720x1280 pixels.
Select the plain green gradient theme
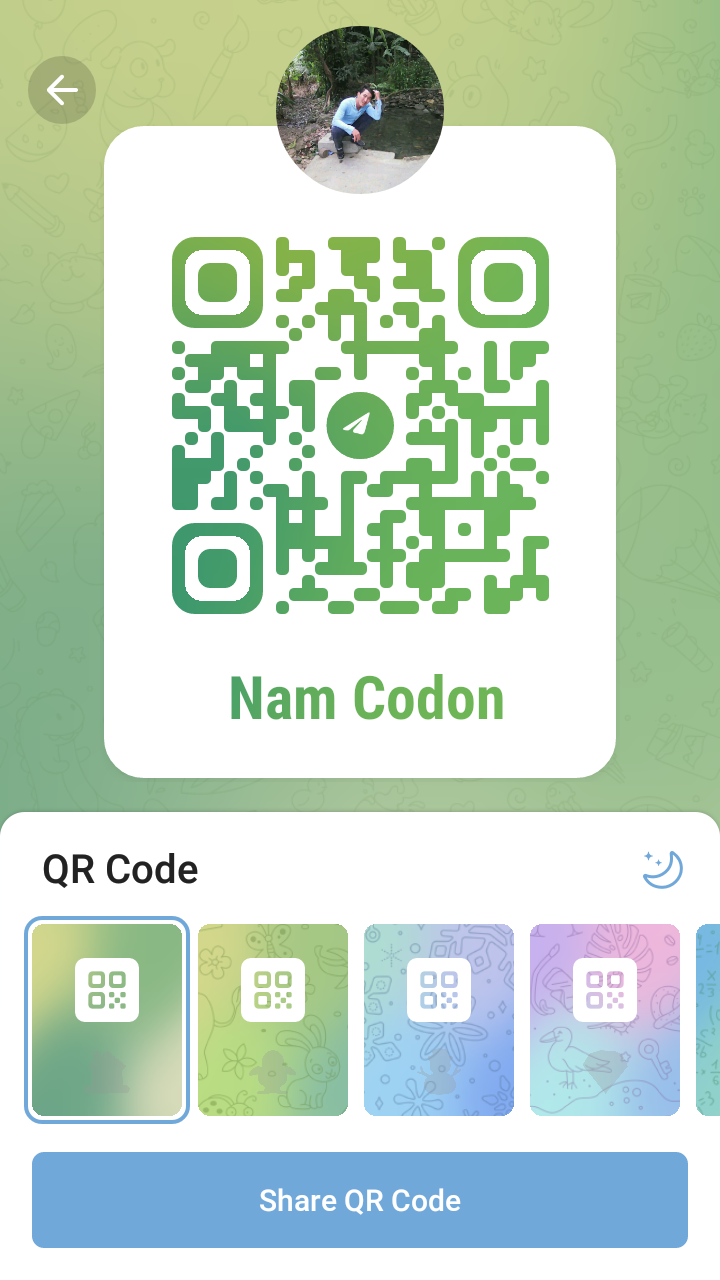coord(107,1020)
